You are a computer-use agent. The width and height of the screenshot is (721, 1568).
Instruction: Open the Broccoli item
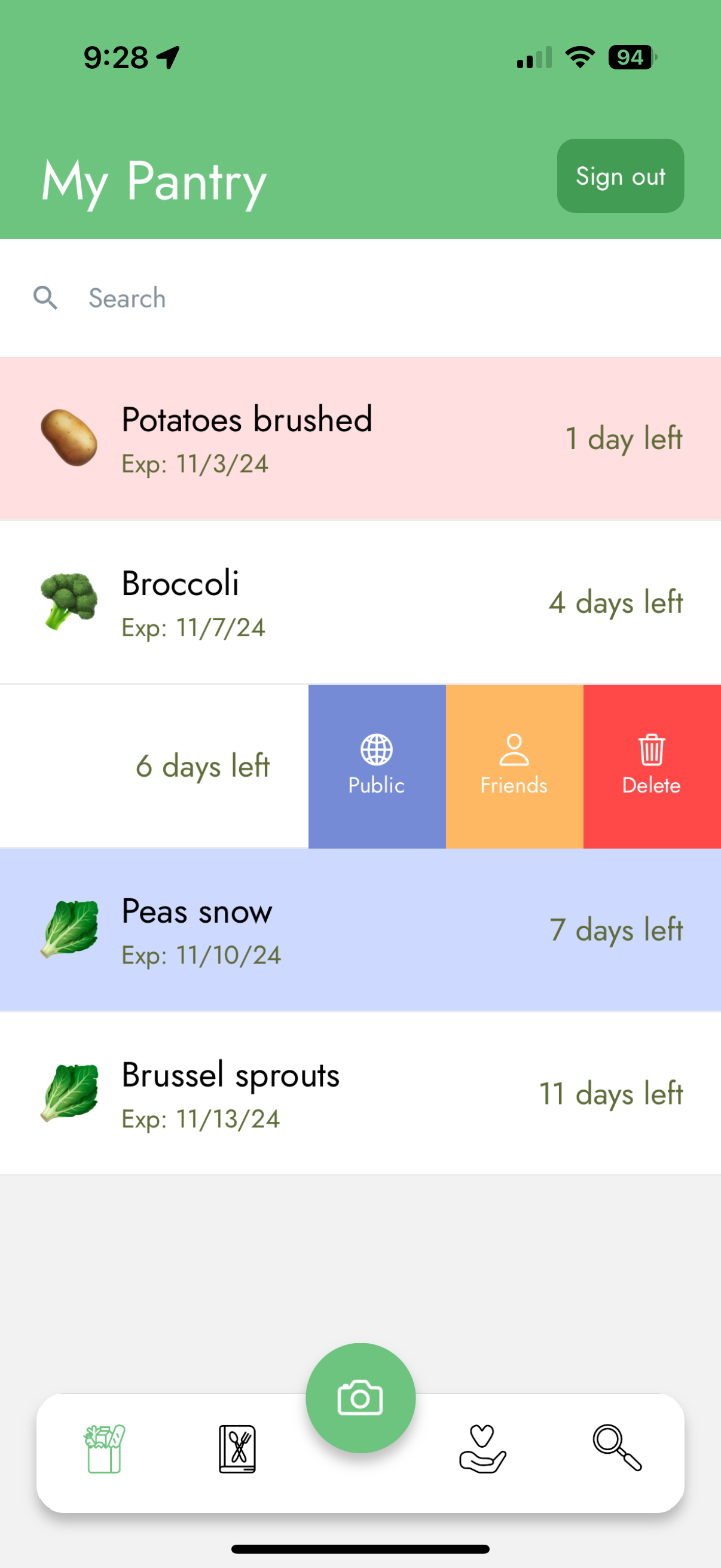360,602
